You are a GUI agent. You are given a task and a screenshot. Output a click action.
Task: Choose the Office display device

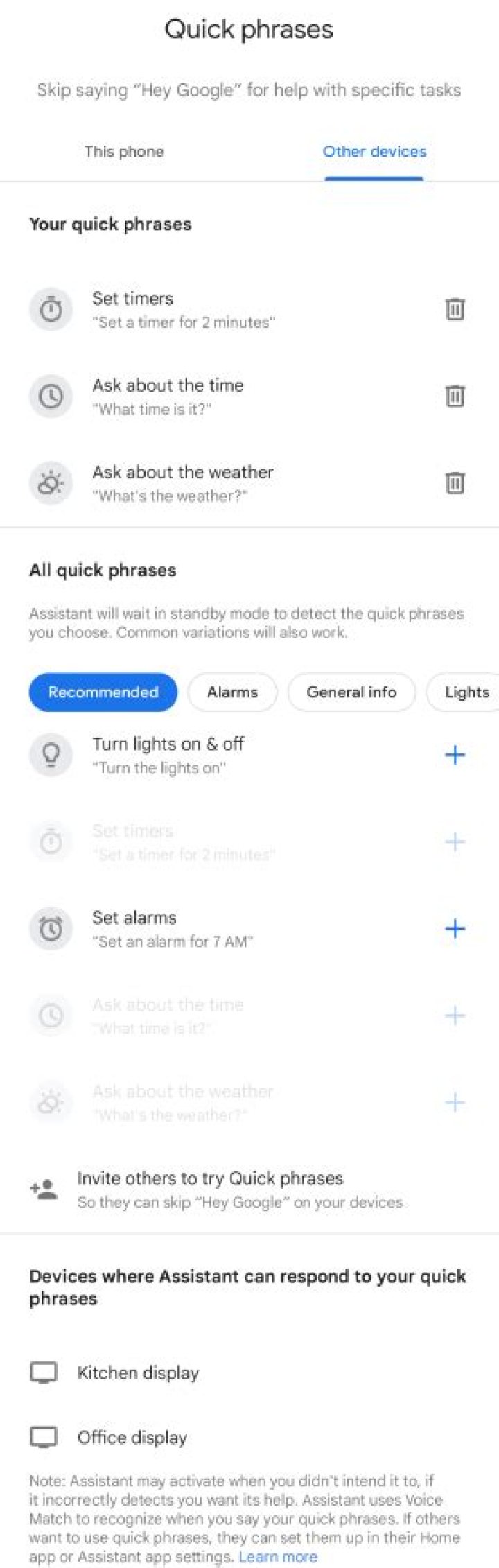(132, 1438)
